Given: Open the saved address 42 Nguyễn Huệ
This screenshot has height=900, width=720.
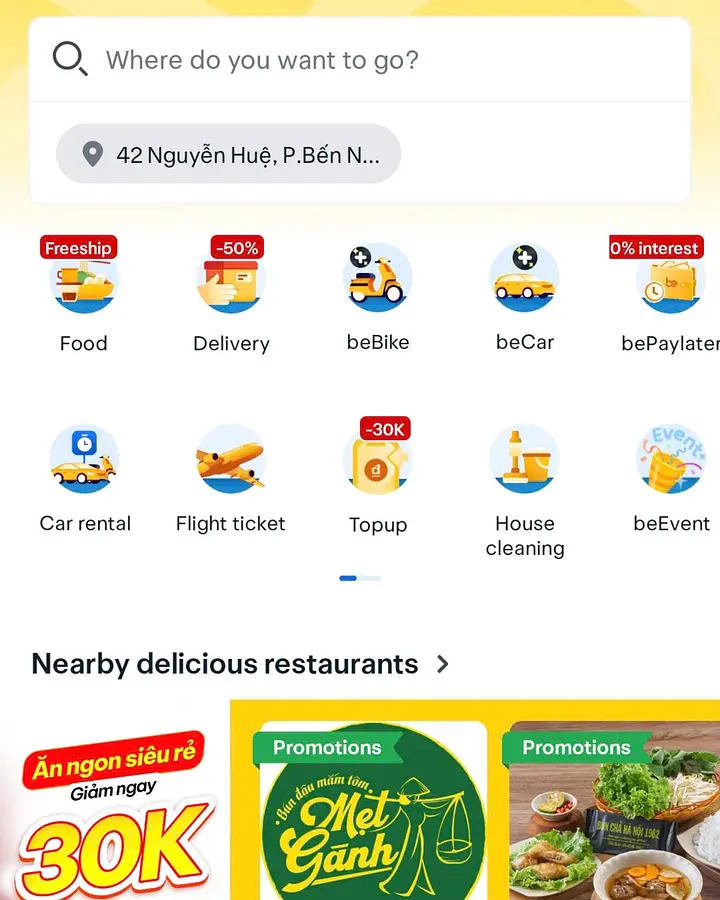Looking at the screenshot, I should (x=227, y=153).
